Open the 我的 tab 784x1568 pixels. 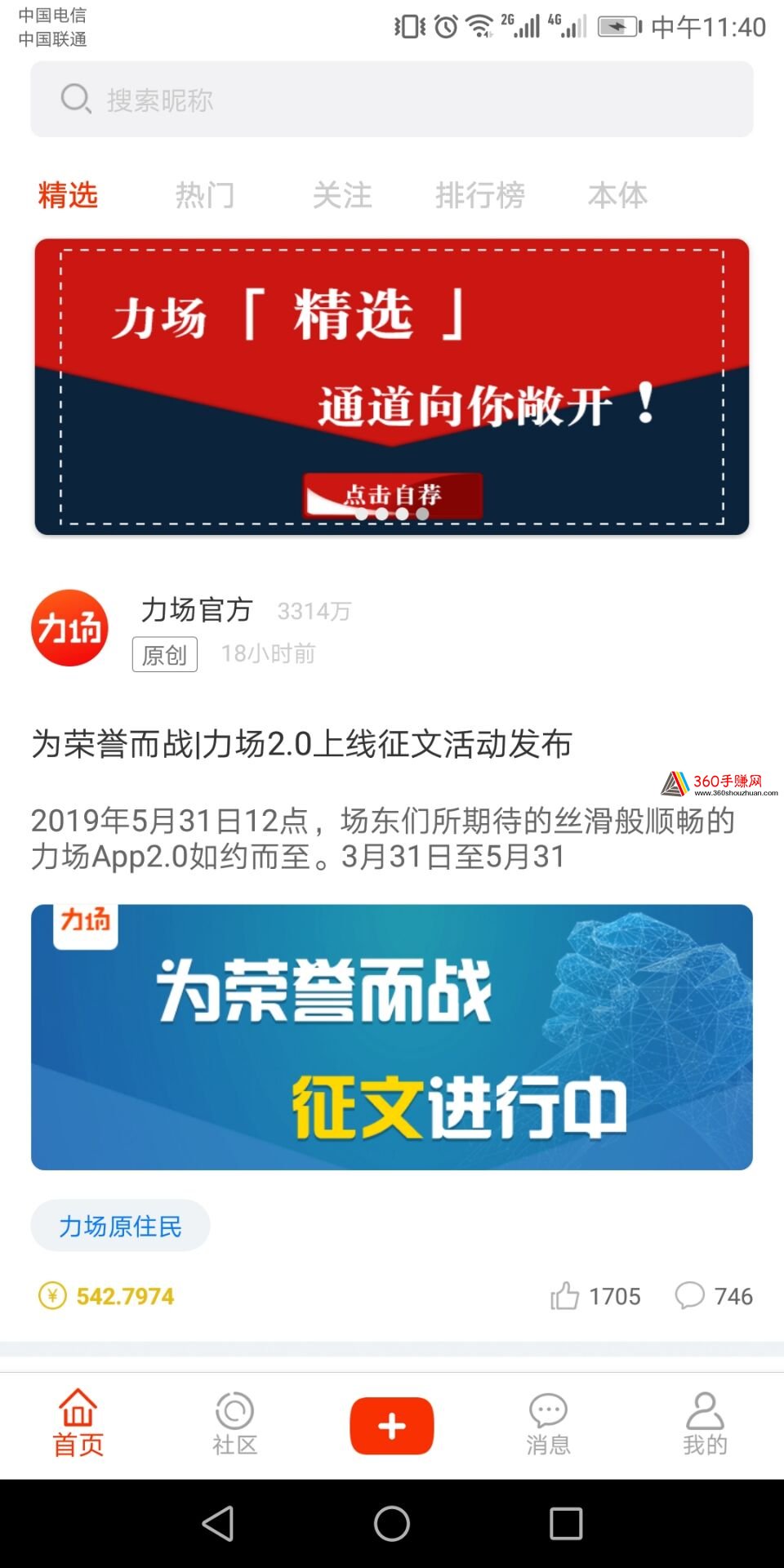click(706, 1424)
